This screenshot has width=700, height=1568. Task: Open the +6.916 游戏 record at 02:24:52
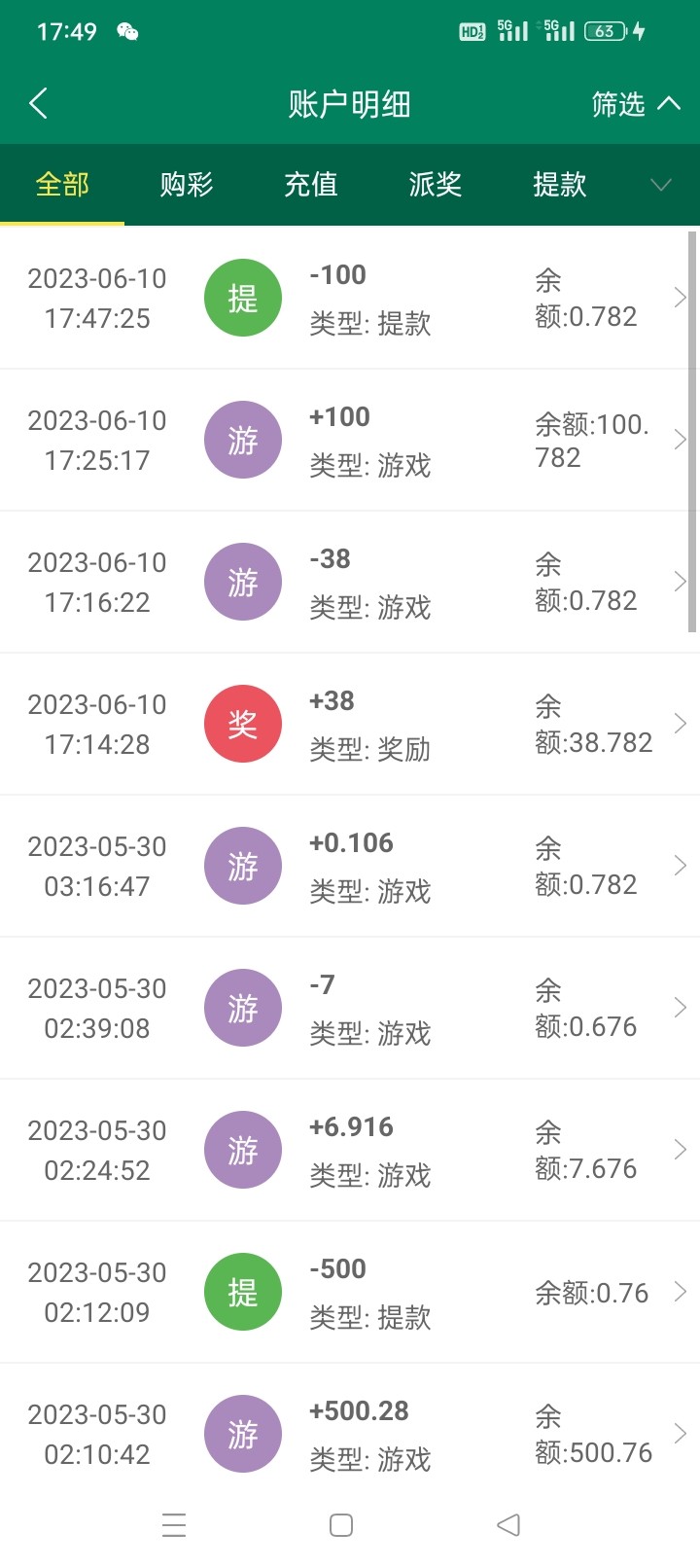click(x=350, y=1150)
